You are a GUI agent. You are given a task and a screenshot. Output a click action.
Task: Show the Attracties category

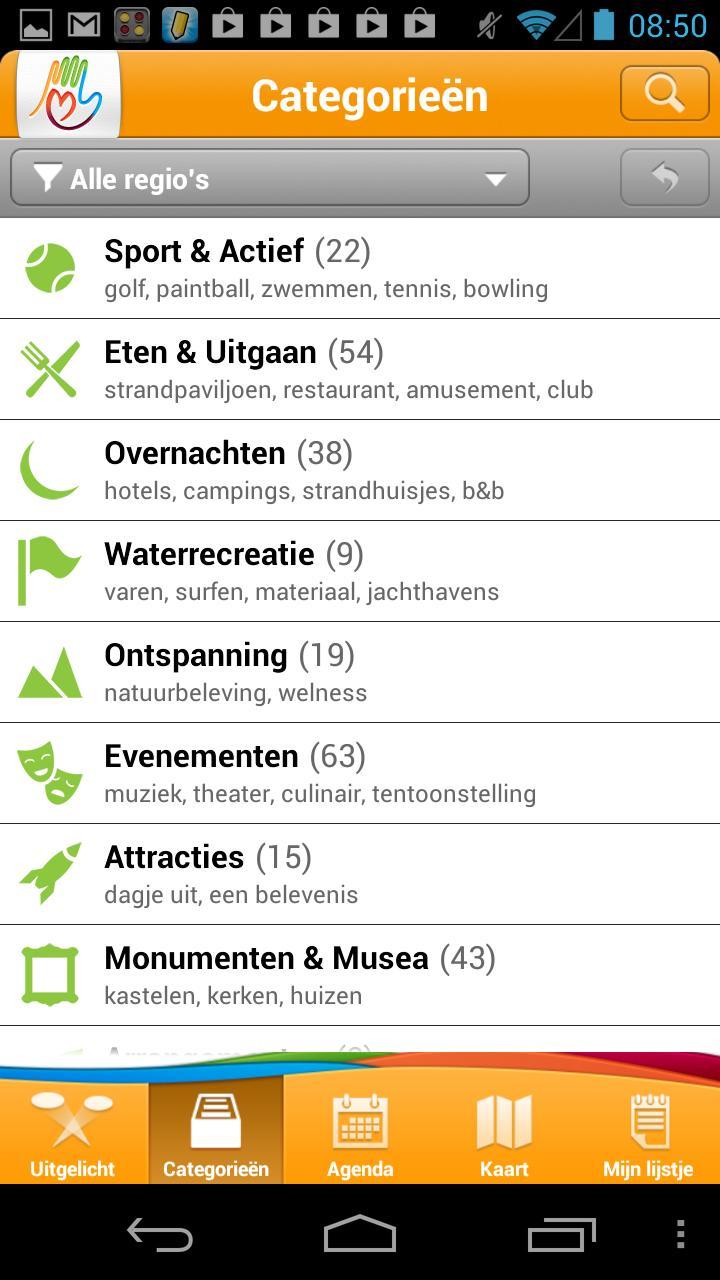pyautogui.click(x=360, y=874)
